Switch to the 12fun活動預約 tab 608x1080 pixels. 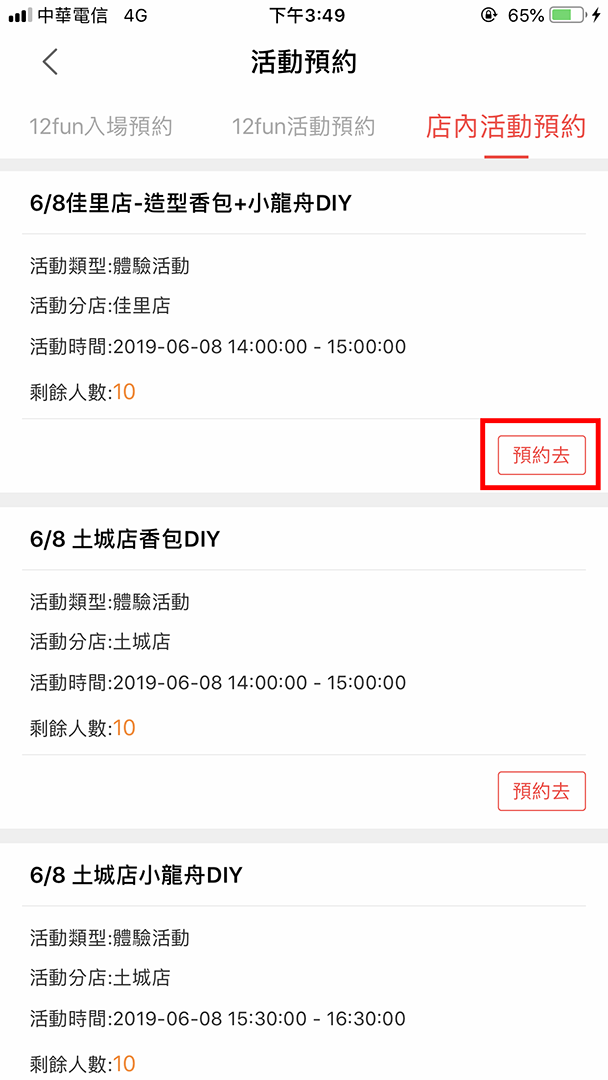[303, 127]
